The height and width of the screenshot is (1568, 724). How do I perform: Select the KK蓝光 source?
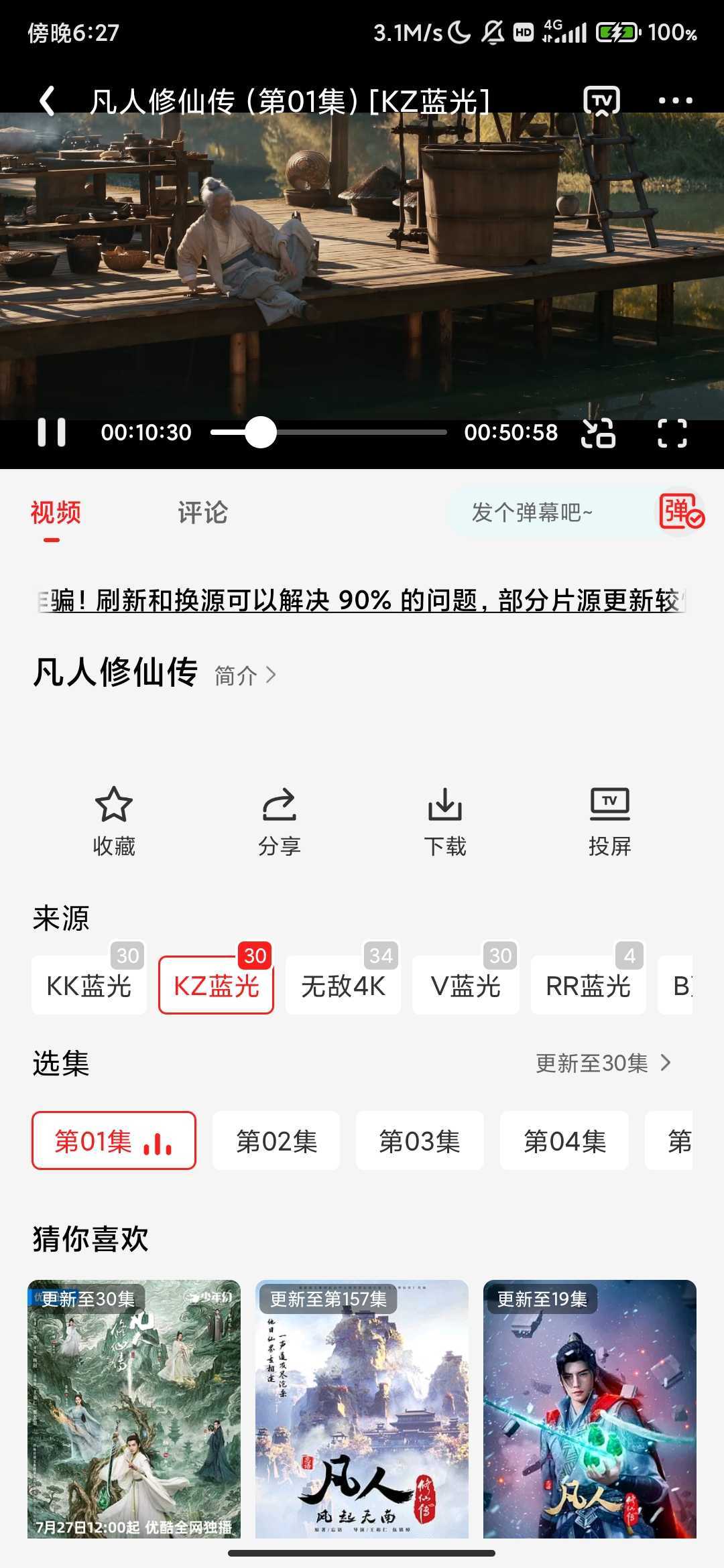89,986
